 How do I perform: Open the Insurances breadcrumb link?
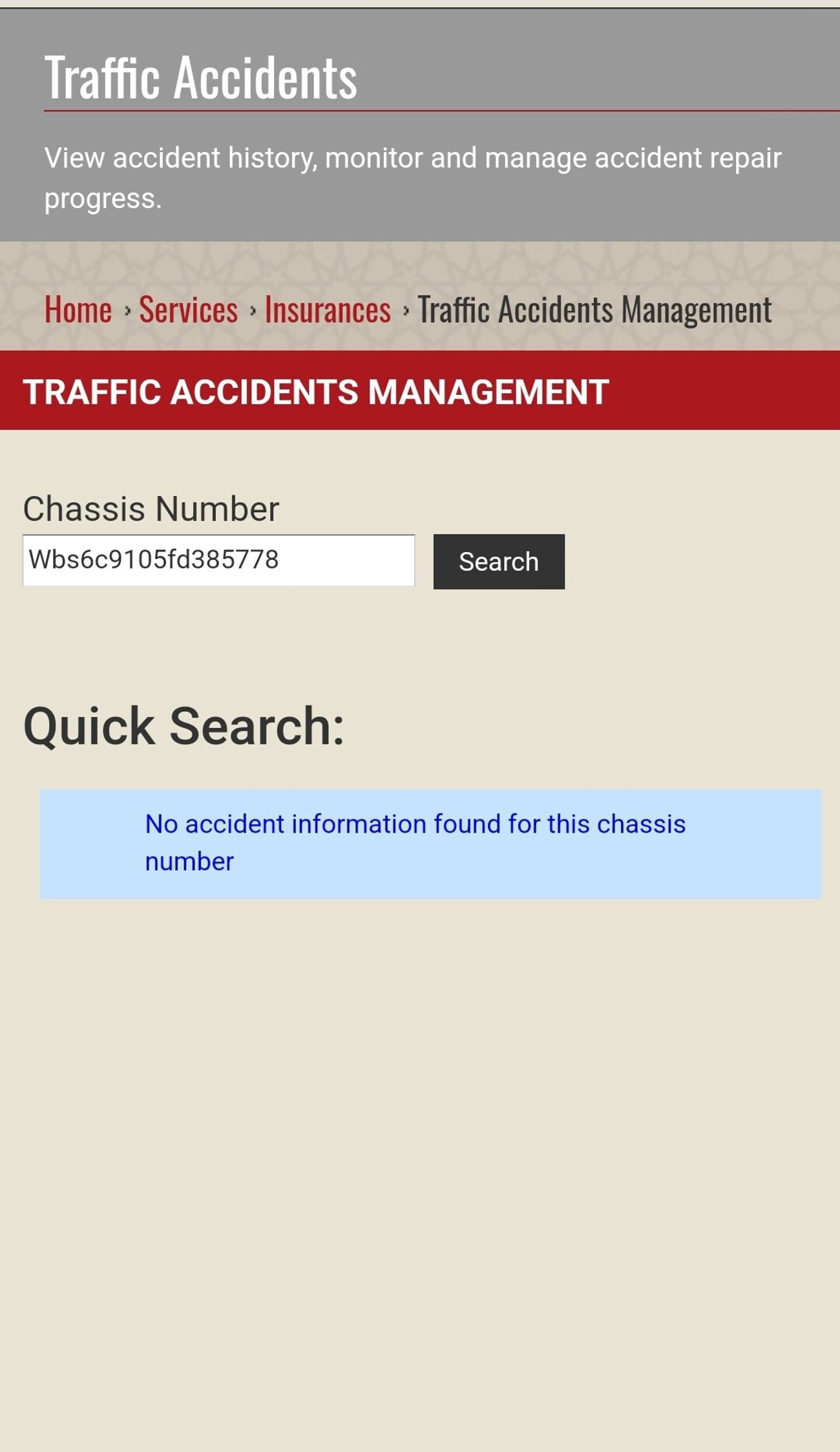tap(328, 310)
